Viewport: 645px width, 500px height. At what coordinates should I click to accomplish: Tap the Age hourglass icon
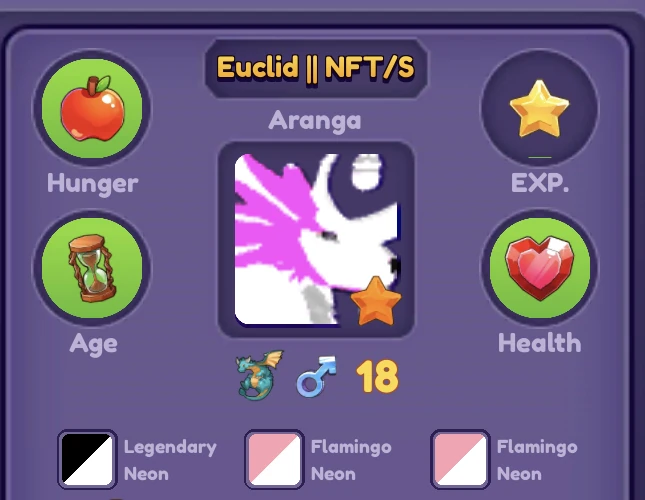[x=92, y=268]
